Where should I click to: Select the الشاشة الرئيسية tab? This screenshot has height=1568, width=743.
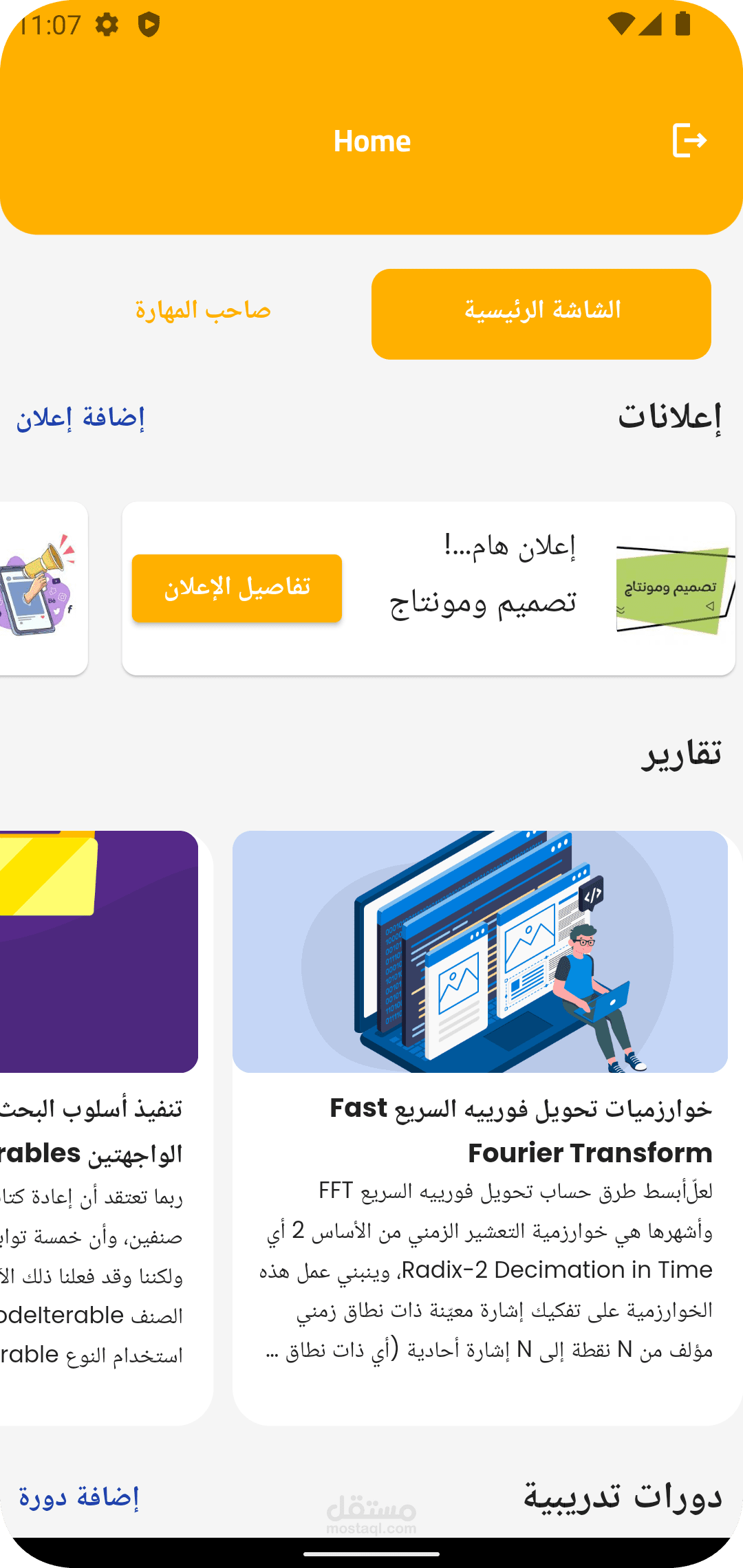point(541,314)
